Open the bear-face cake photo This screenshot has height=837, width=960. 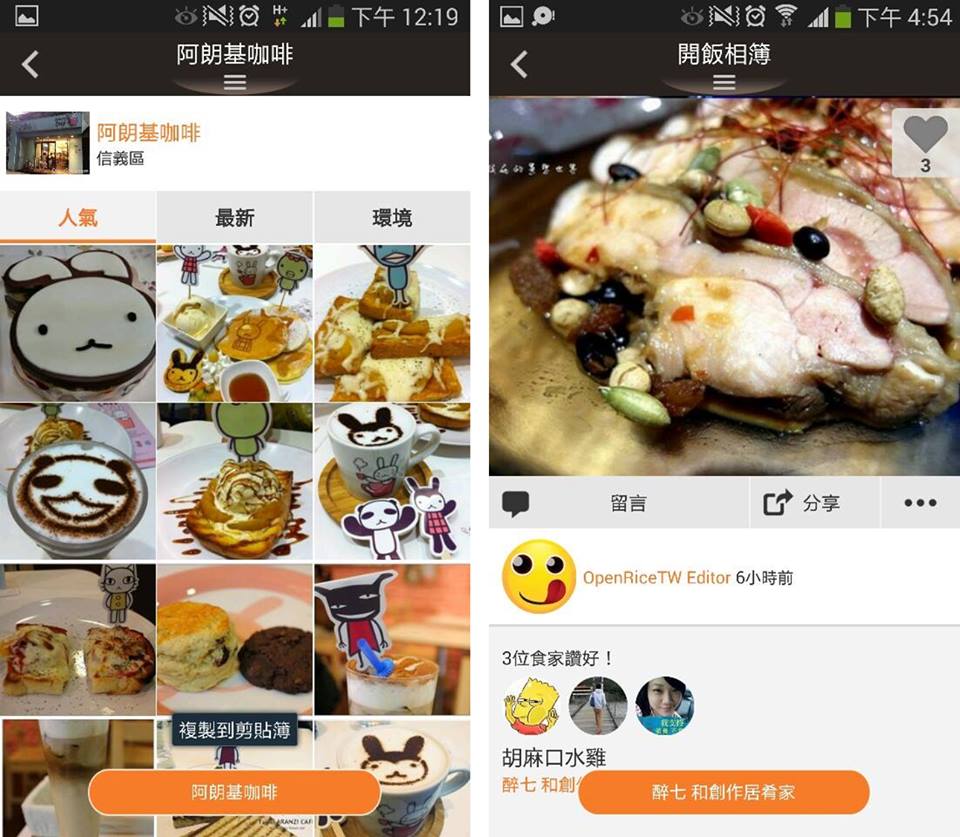click(x=78, y=323)
